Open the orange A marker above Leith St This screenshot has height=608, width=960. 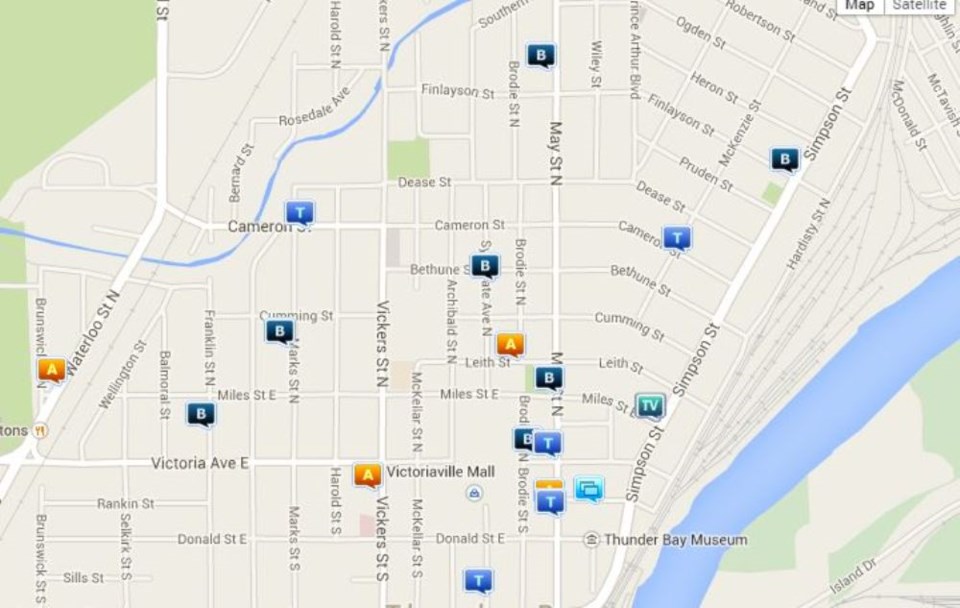511,345
